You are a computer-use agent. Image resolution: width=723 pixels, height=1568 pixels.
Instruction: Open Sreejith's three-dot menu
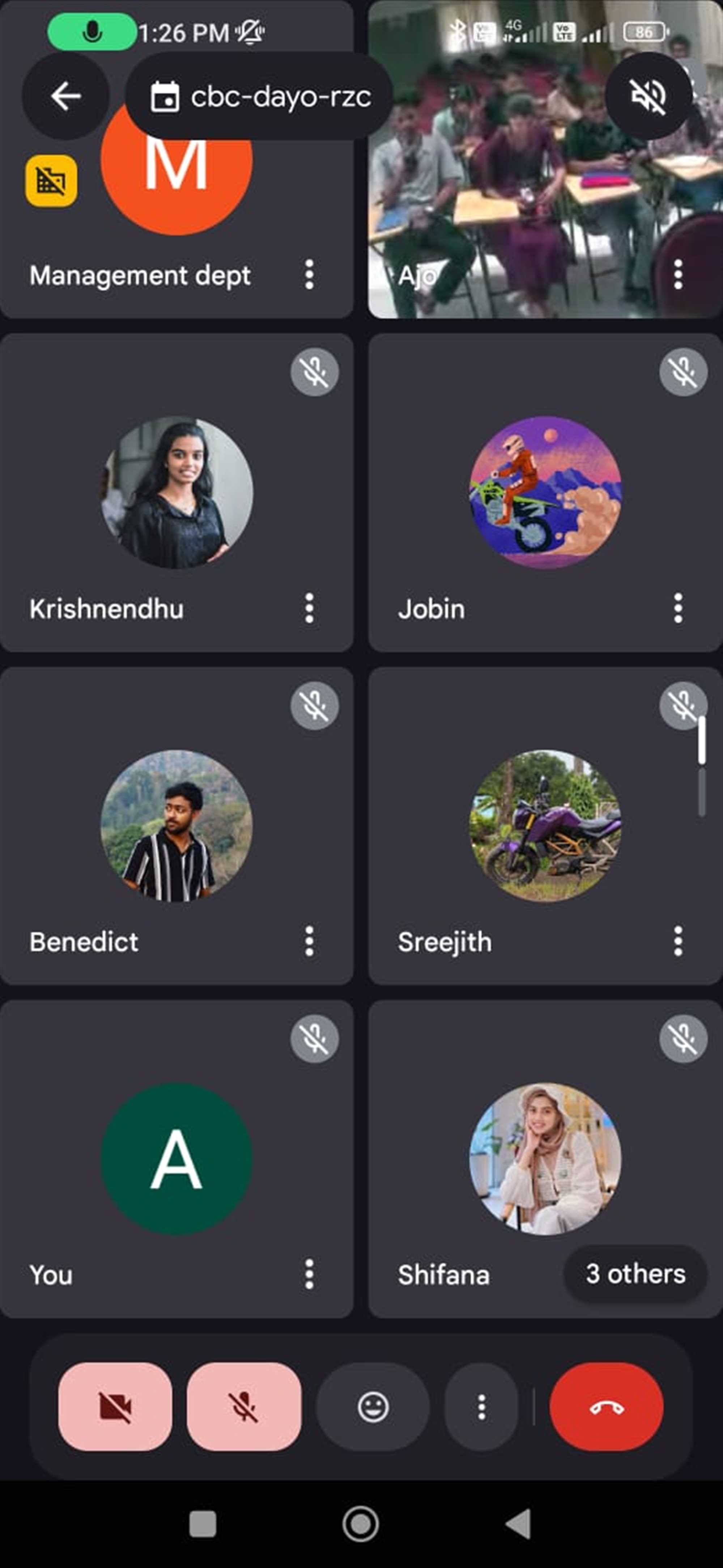click(x=678, y=942)
